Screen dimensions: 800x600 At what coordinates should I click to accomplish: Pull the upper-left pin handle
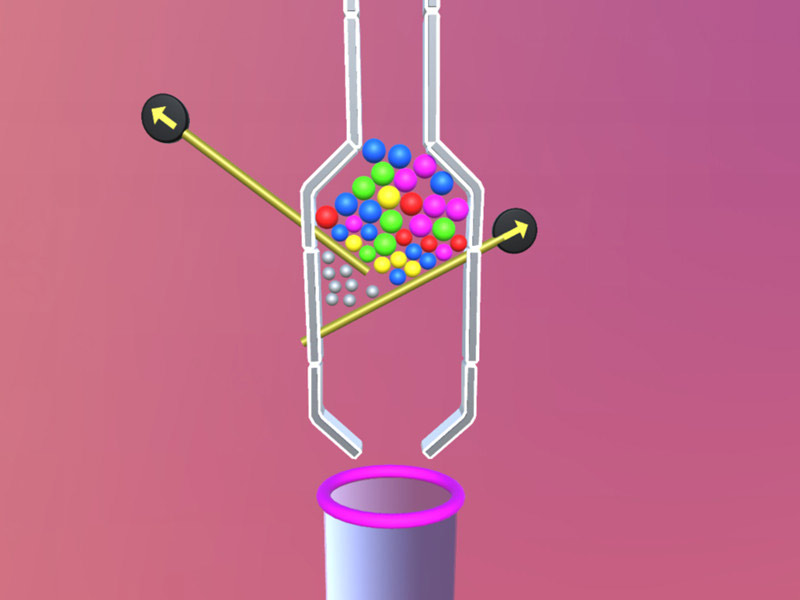164,116
